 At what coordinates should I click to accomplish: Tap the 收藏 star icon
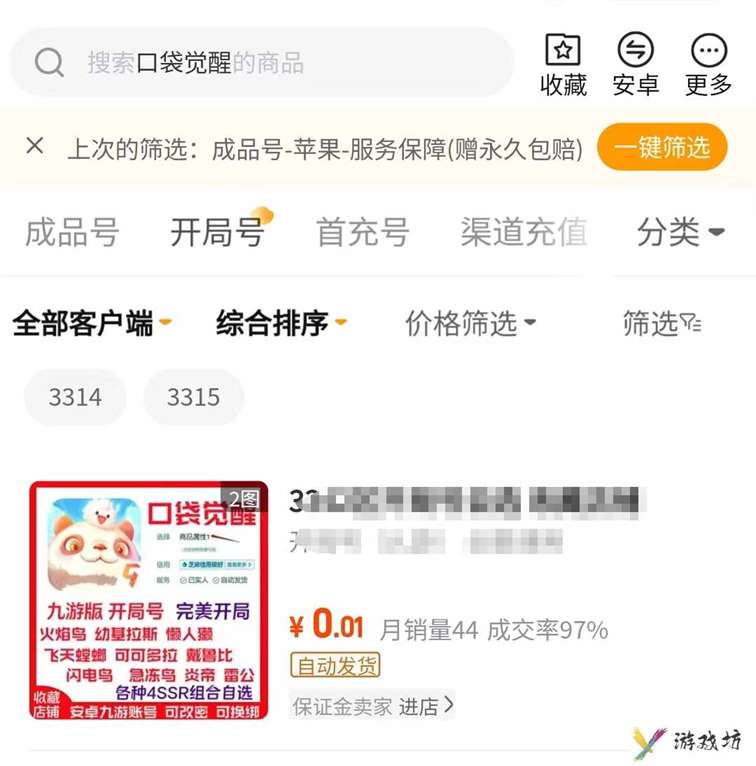[x=563, y=52]
